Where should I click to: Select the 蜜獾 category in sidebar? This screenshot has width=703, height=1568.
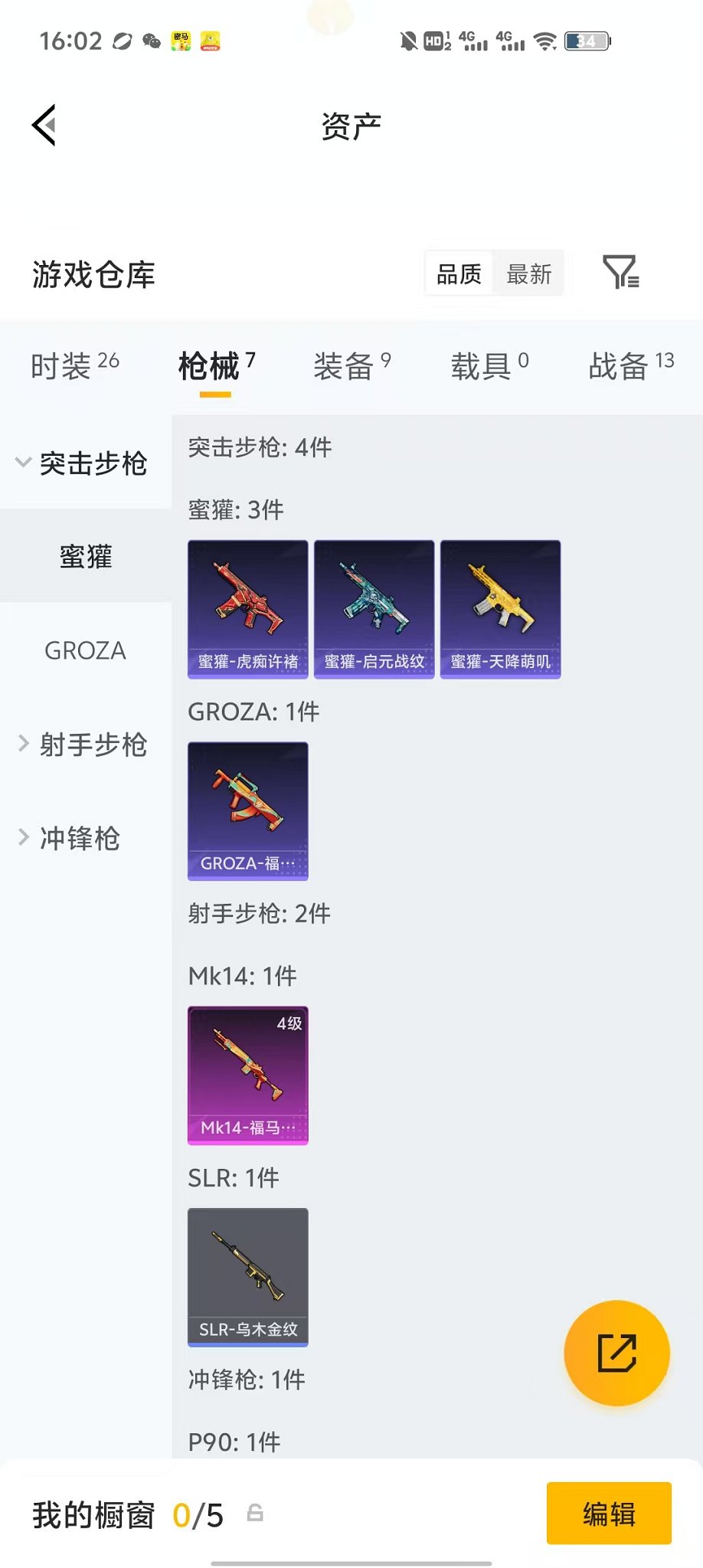tap(86, 558)
